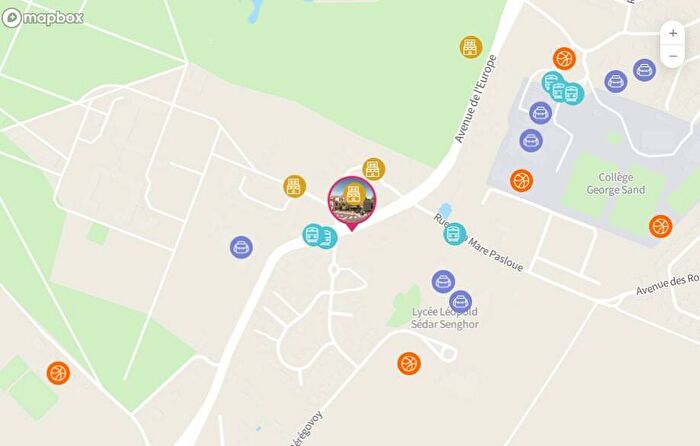Select the bus marker on Rue de la Mare Pasloue

click(x=455, y=235)
